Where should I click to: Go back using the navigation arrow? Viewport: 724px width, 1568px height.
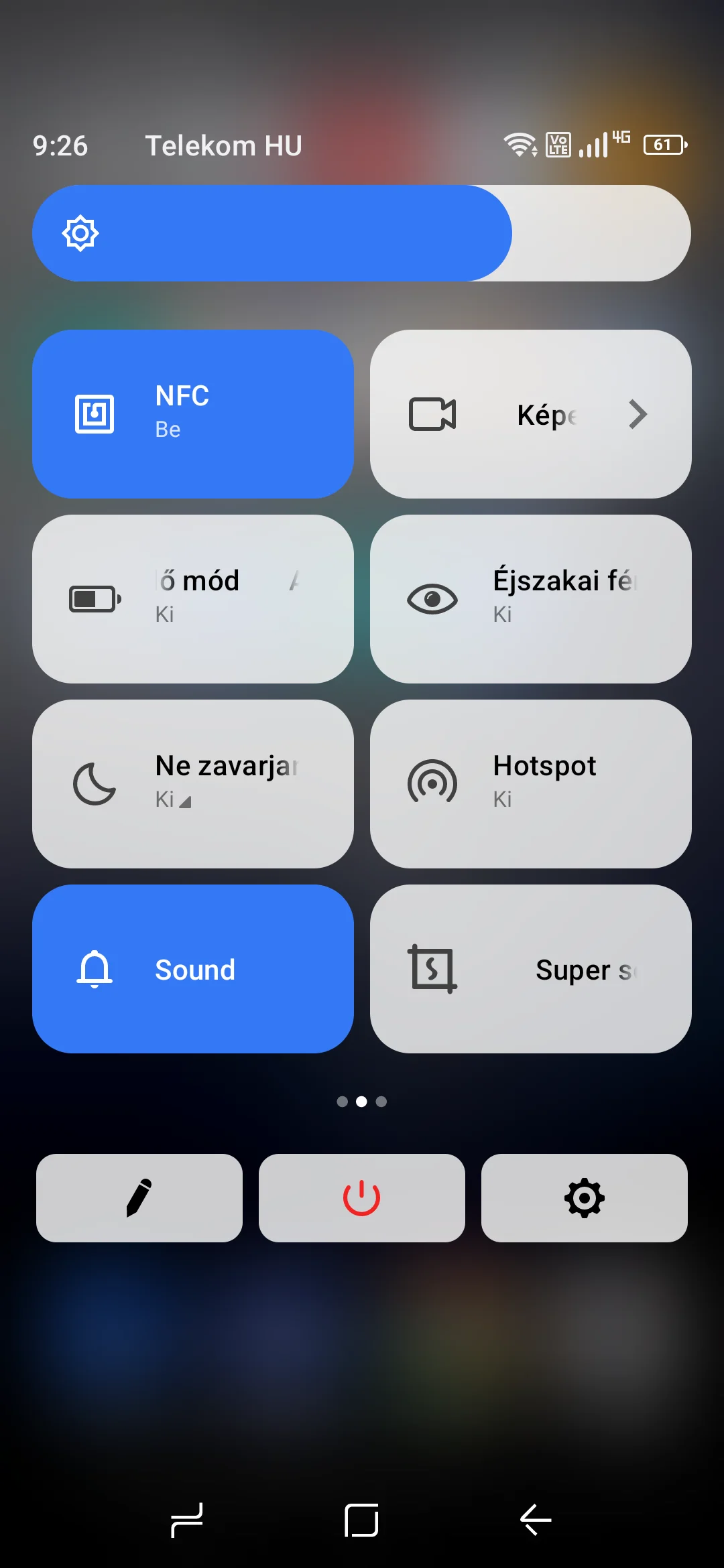coord(536,1520)
